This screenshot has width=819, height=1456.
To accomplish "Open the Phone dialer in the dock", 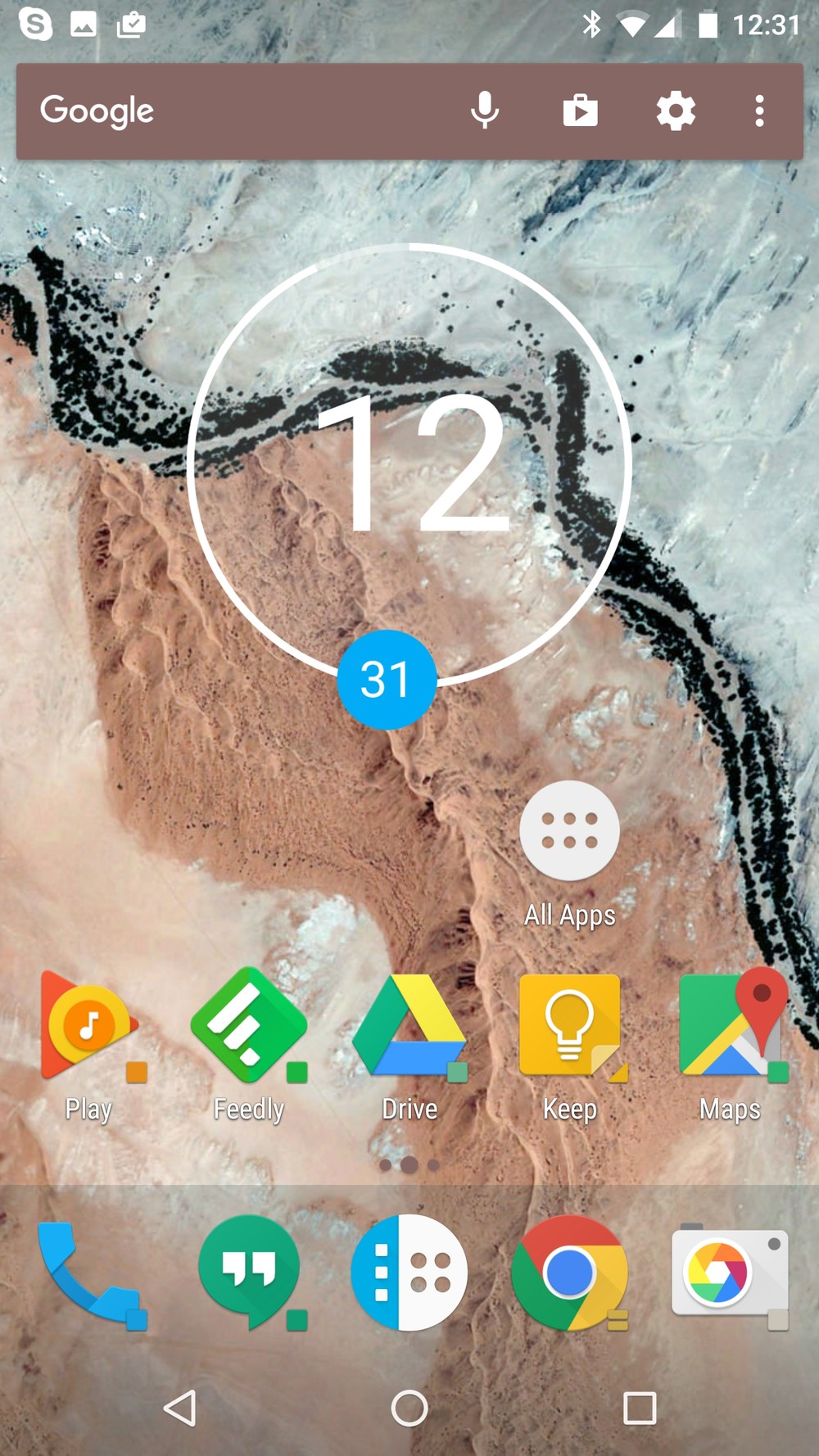I will 88,1273.
